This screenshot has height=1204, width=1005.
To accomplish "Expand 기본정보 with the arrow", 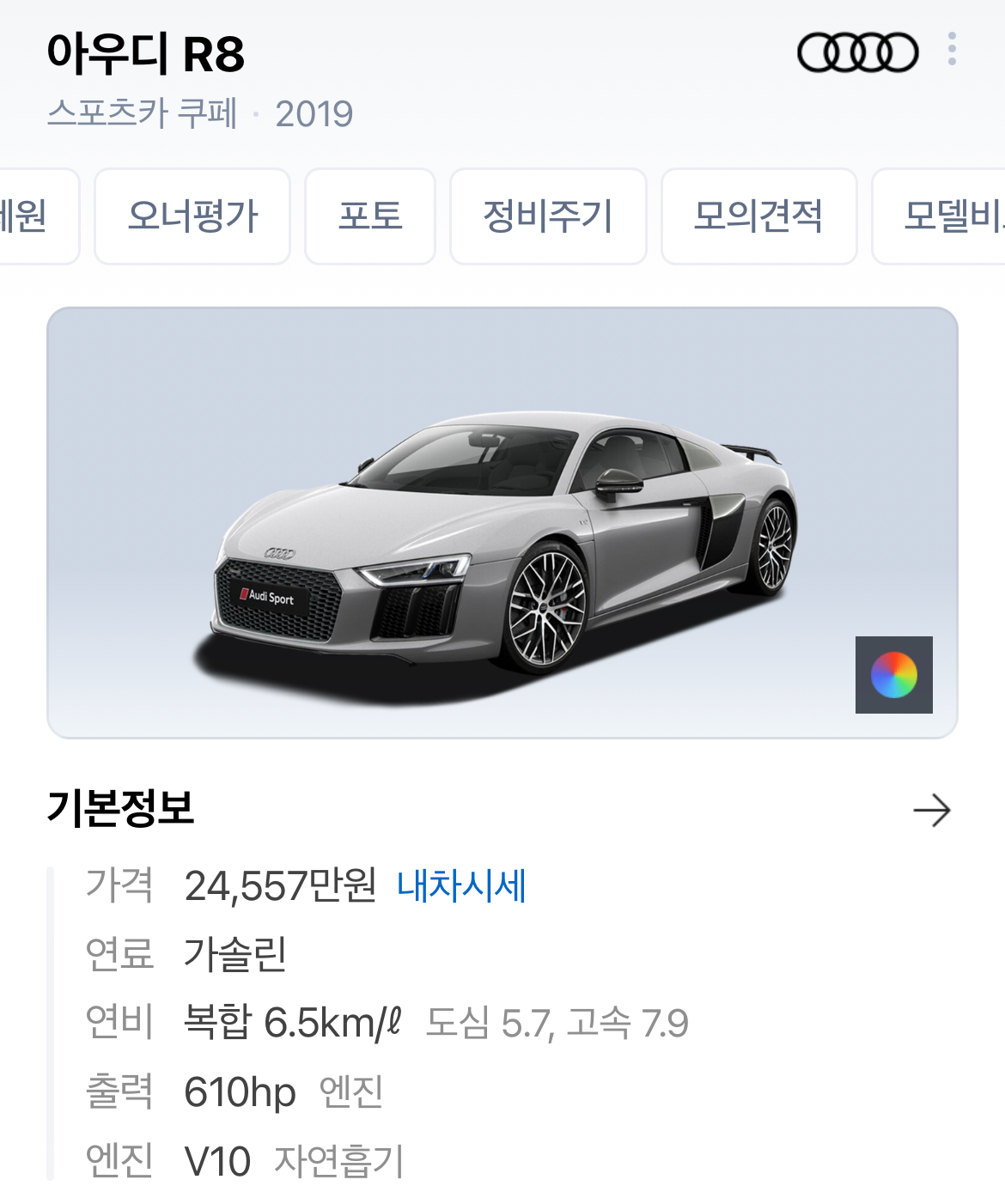I will click(931, 810).
